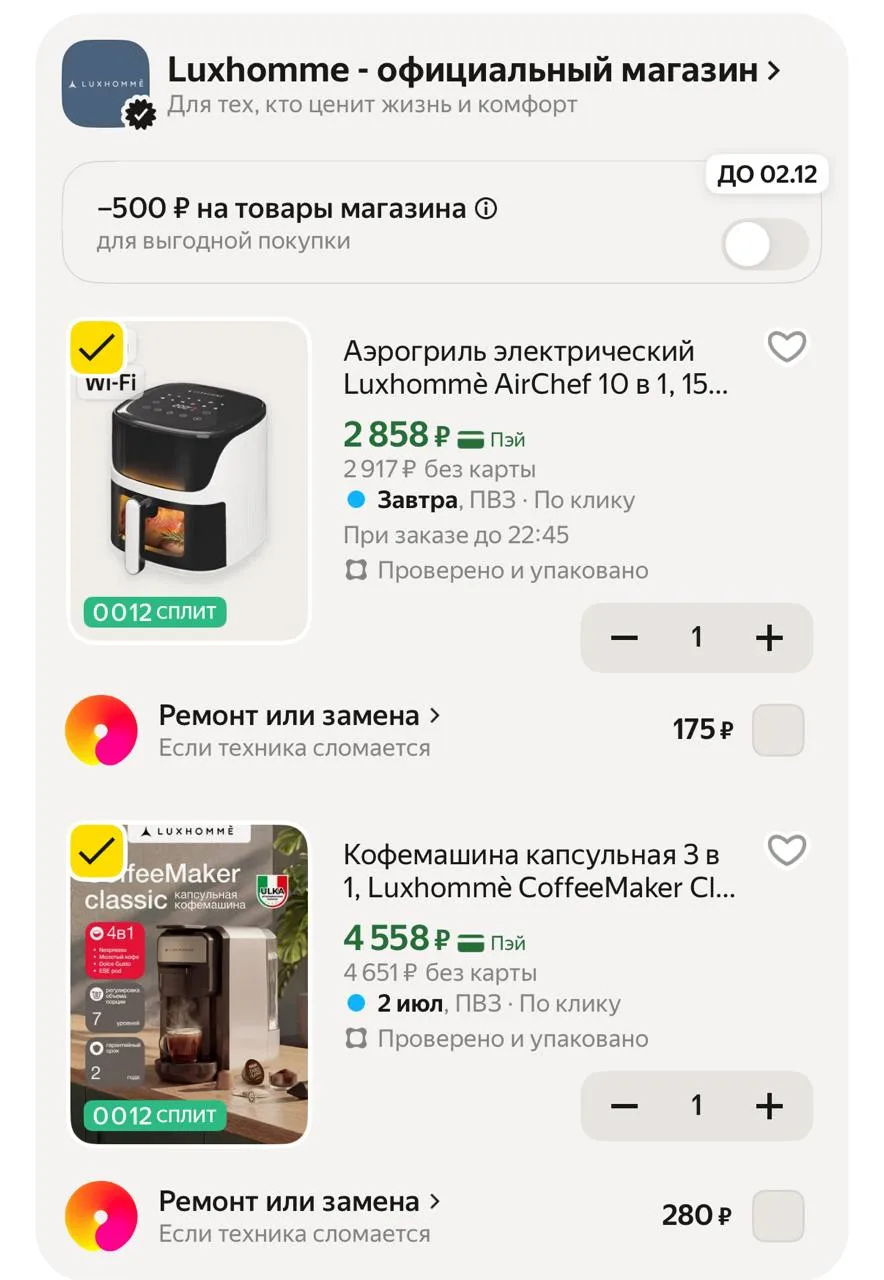Show info about the −500 ₽ discount
Screen dimensions: 884x1280
point(487,209)
